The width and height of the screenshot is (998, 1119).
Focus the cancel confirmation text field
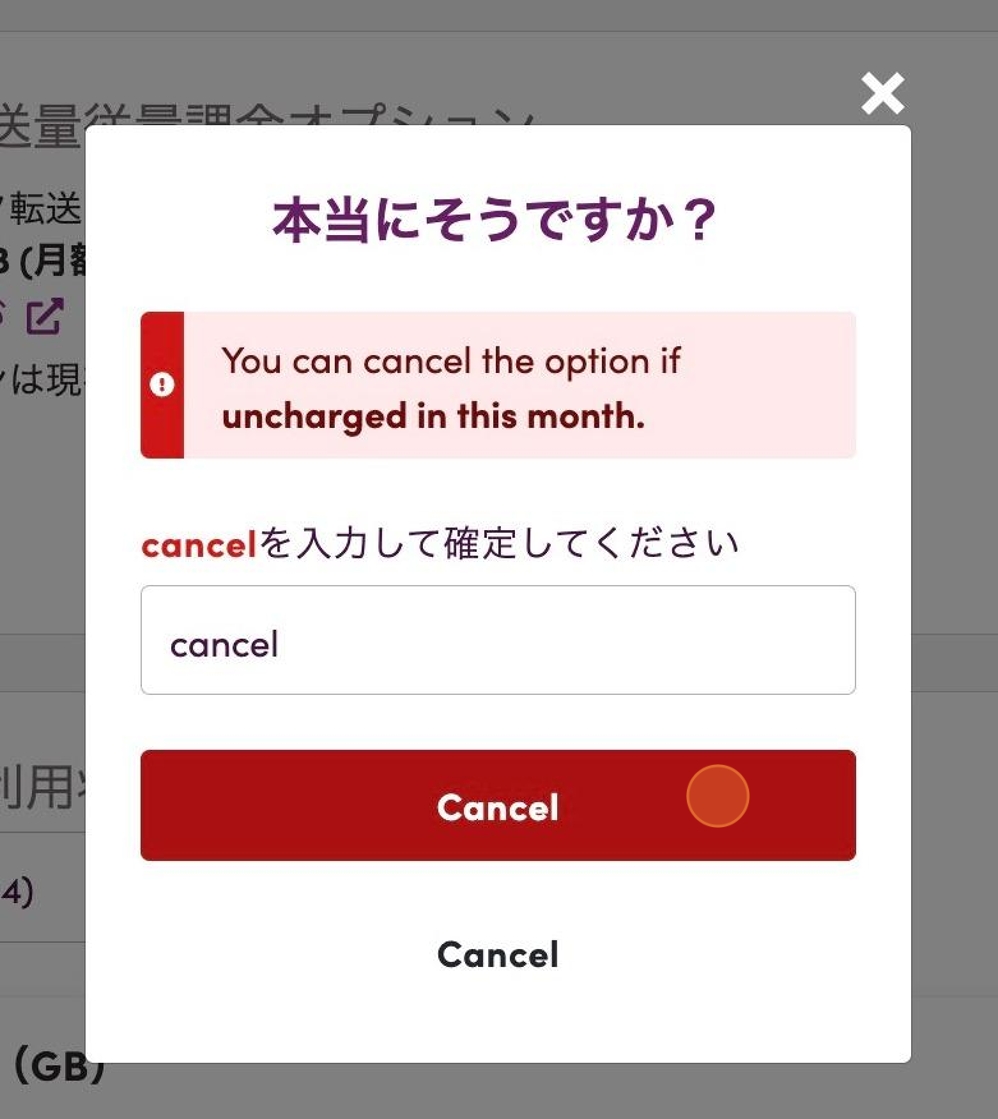(x=497, y=640)
